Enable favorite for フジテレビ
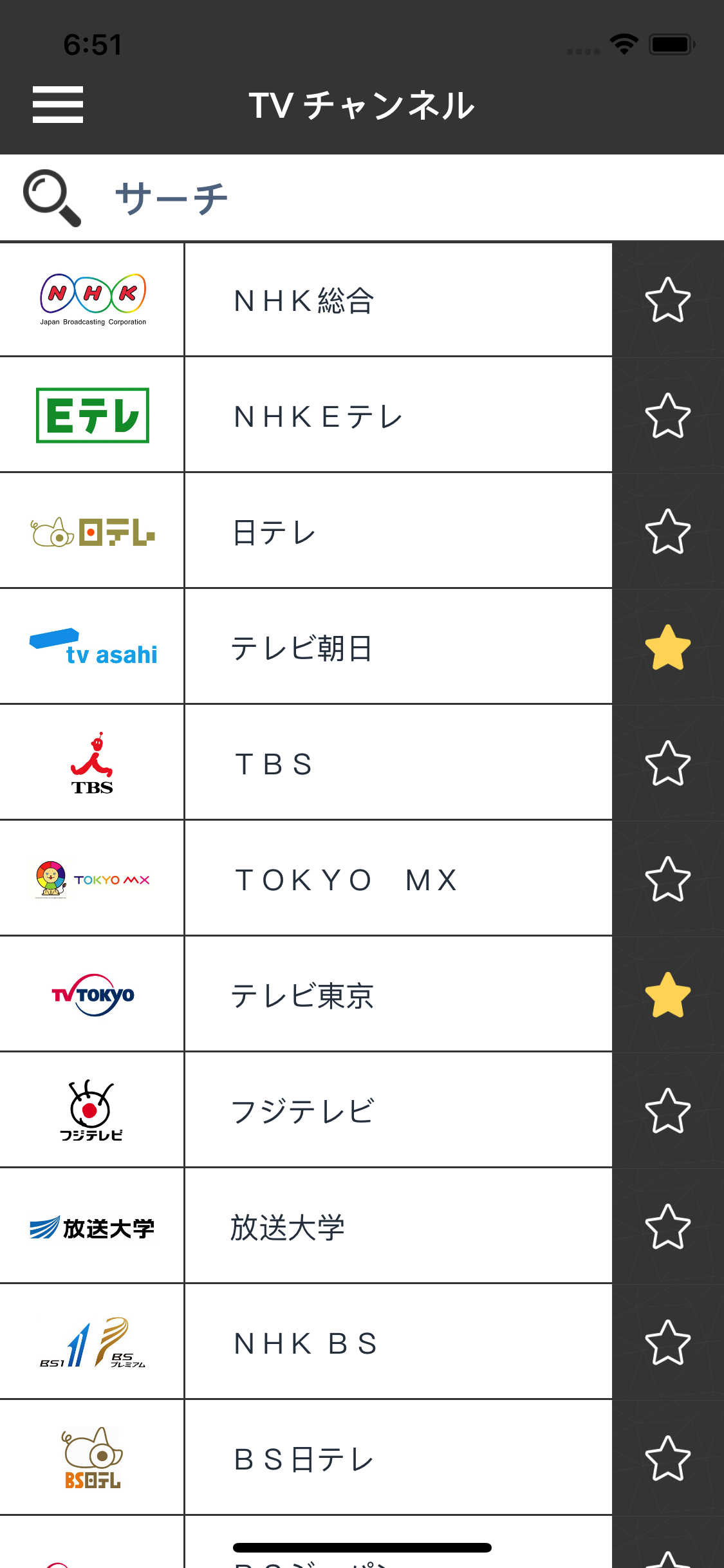Image resolution: width=724 pixels, height=1568 pixels. coord(668,1112)
